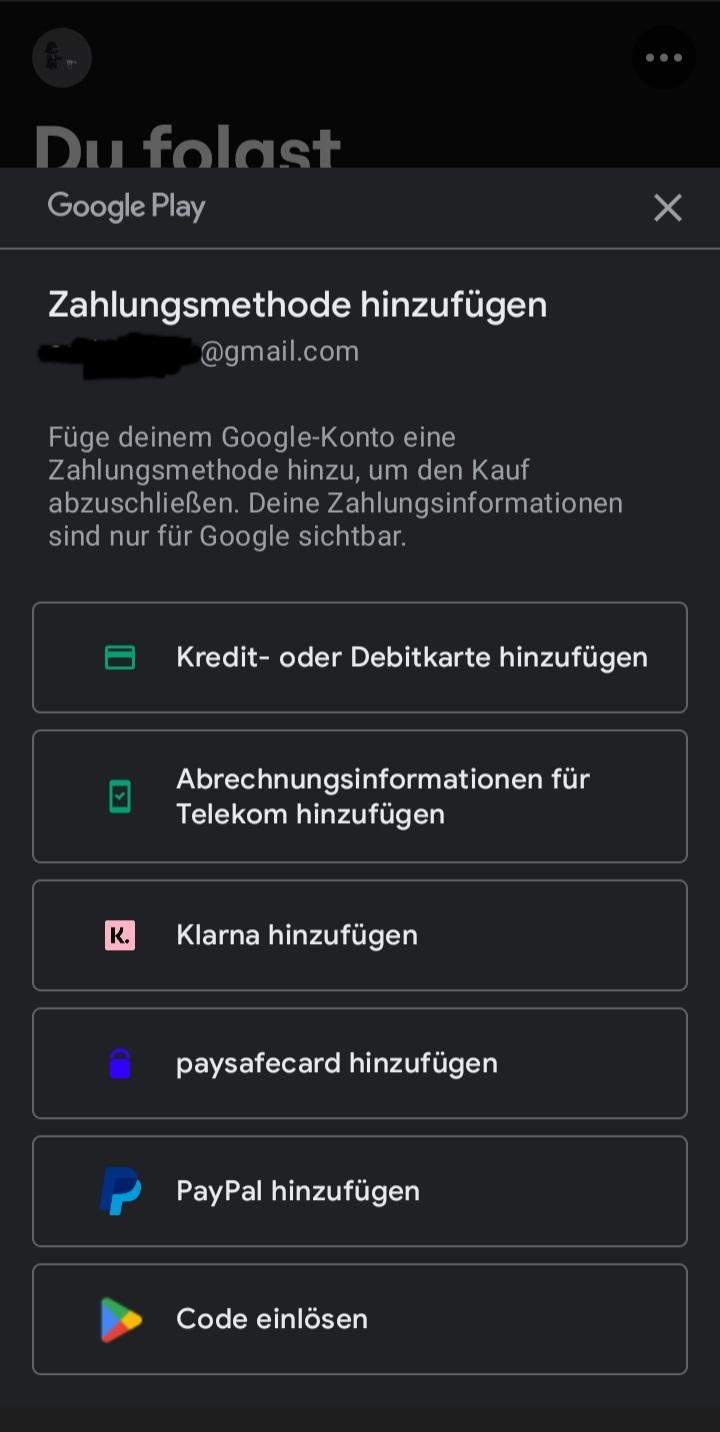Add paysafecard as payment method
This screenshot has height=1432, width=720.
click(360, 1063)
